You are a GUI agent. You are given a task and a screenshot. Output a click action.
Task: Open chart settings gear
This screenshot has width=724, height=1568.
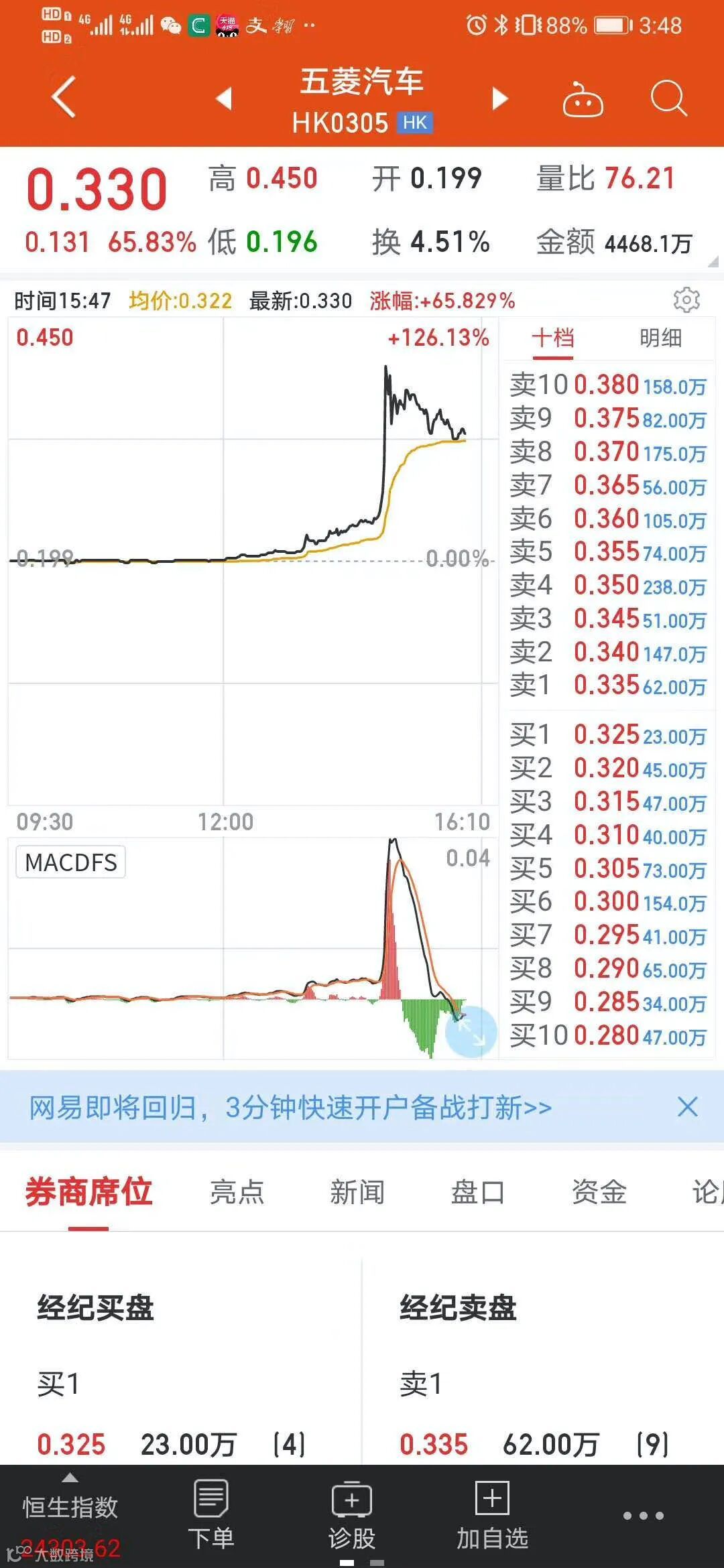686,300
